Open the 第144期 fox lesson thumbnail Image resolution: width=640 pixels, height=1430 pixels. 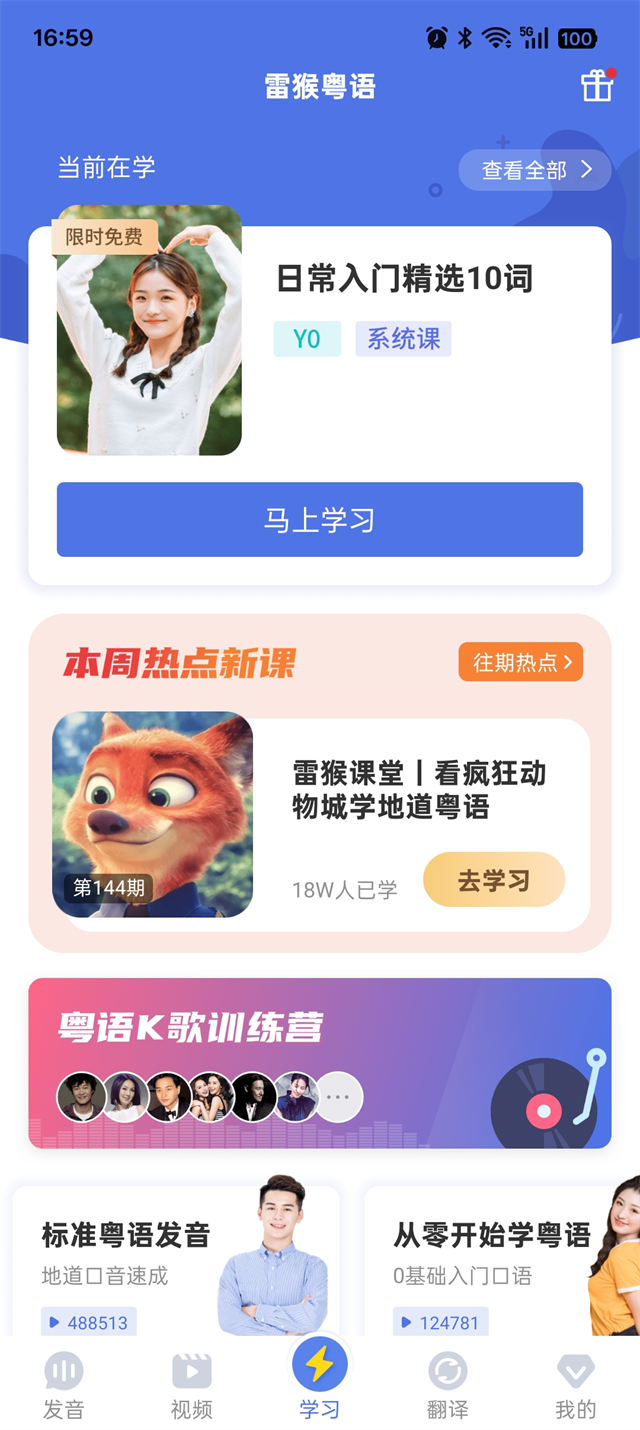click(152, 814)
